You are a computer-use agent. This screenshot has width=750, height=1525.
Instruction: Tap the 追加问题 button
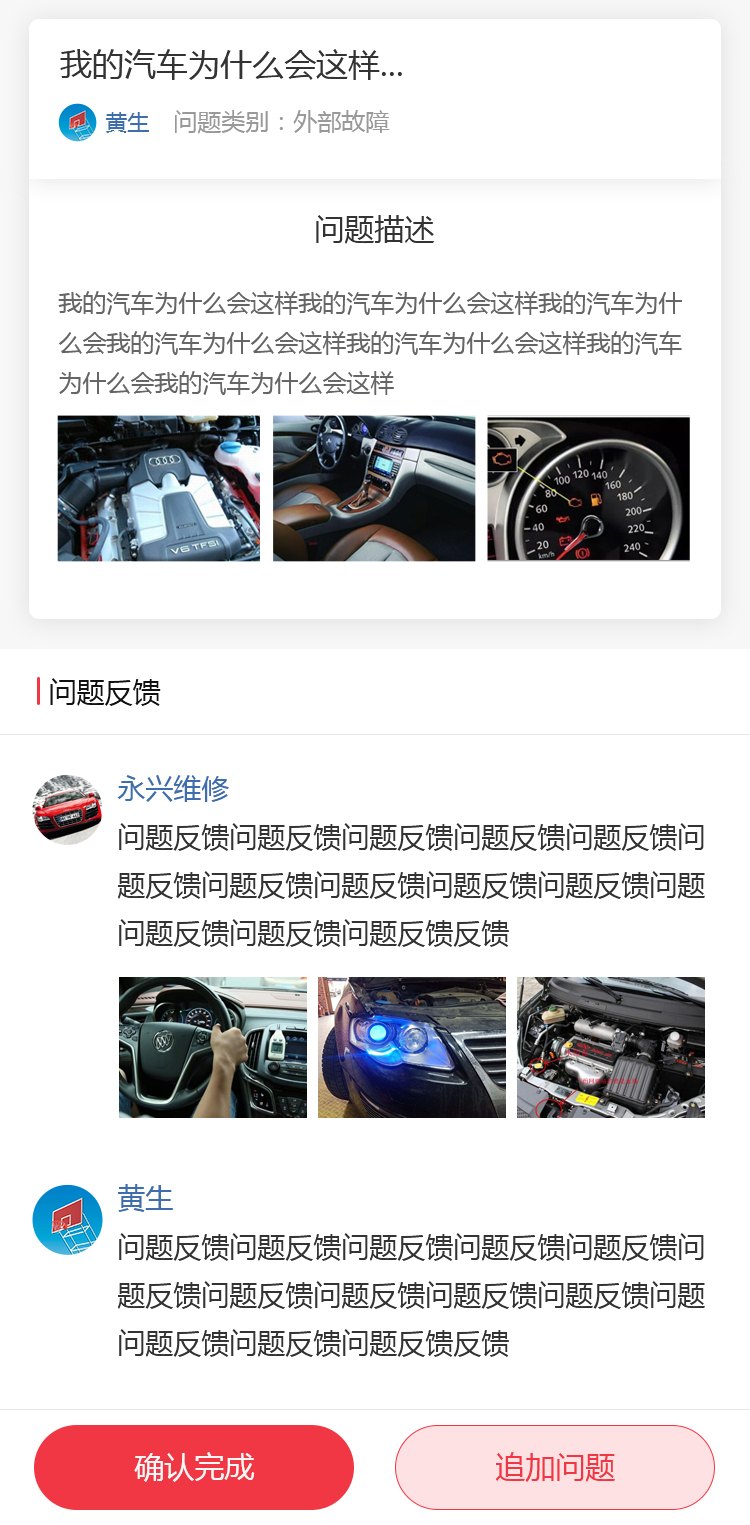555,1467
